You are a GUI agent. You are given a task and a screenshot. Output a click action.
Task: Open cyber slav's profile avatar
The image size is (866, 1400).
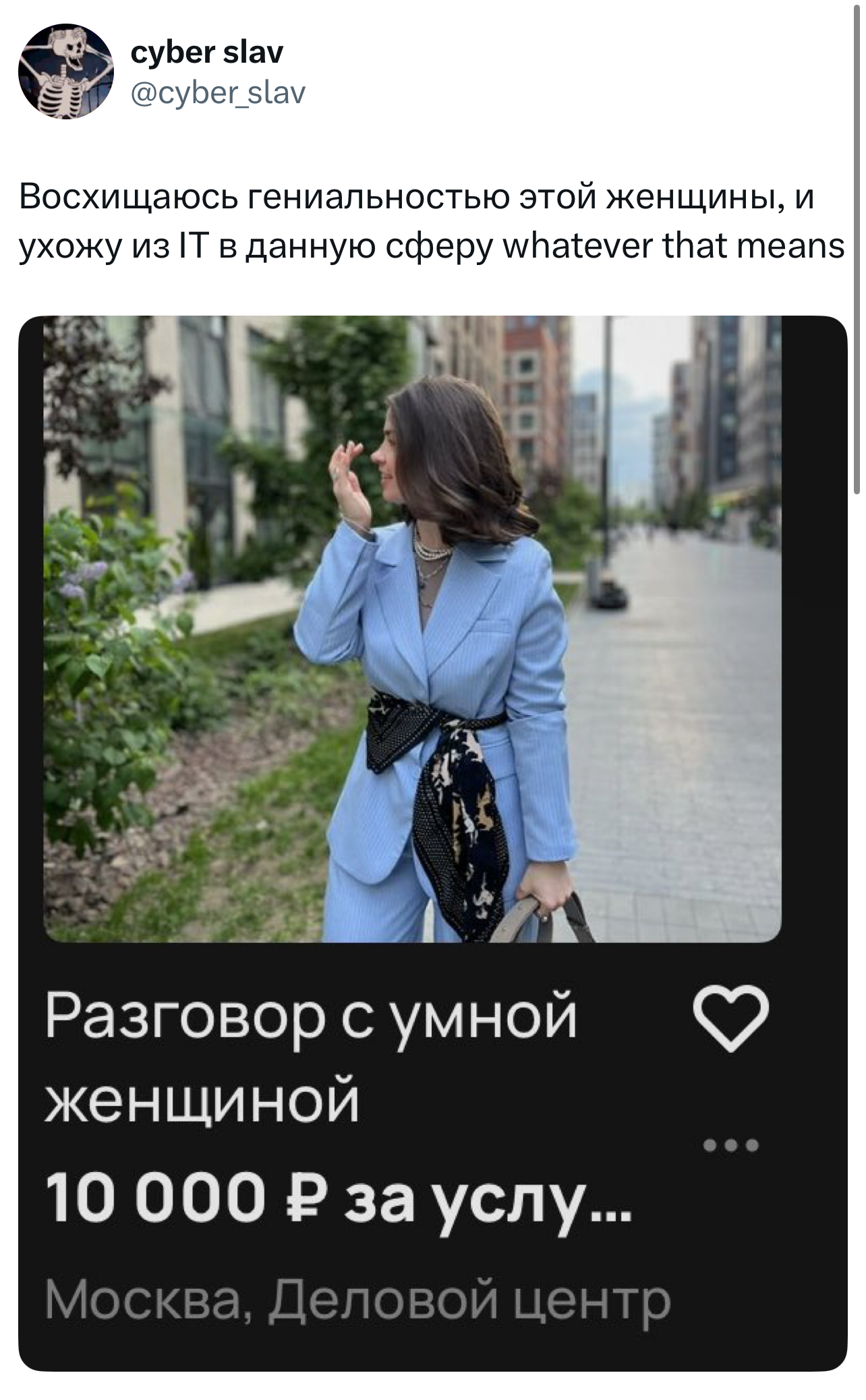tap(66, 72)
